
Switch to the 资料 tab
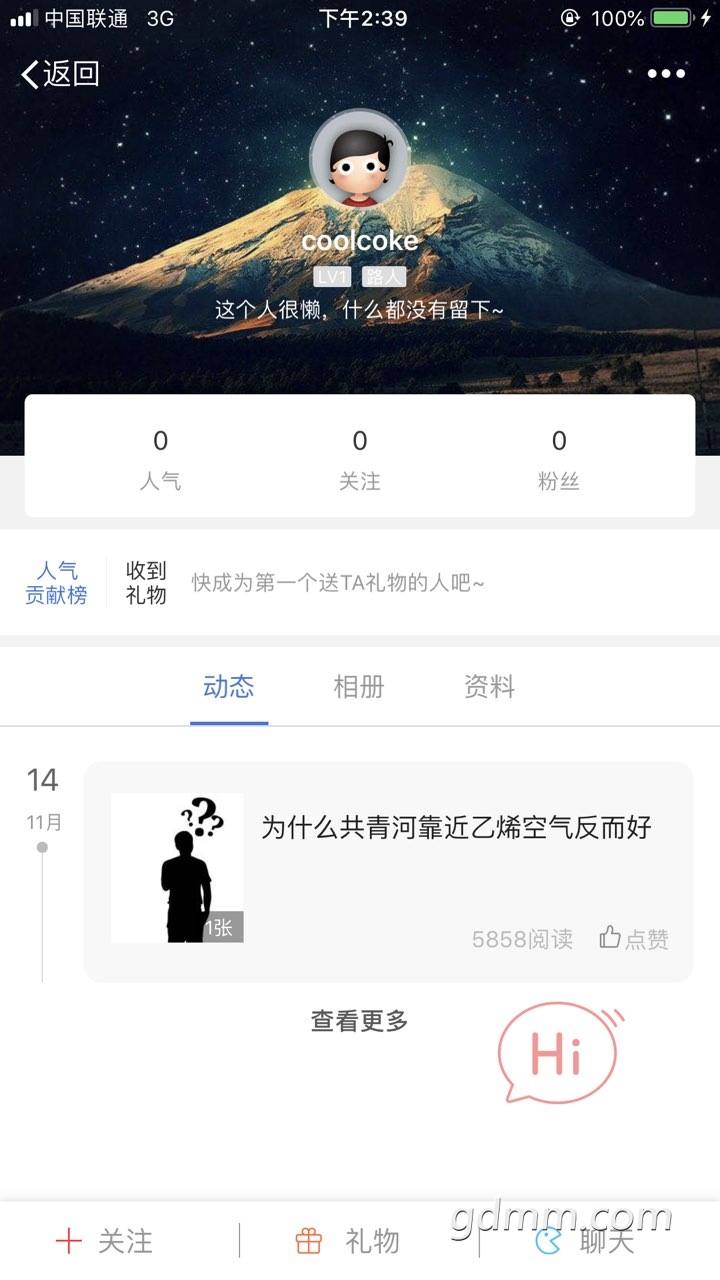pos(490,687)
